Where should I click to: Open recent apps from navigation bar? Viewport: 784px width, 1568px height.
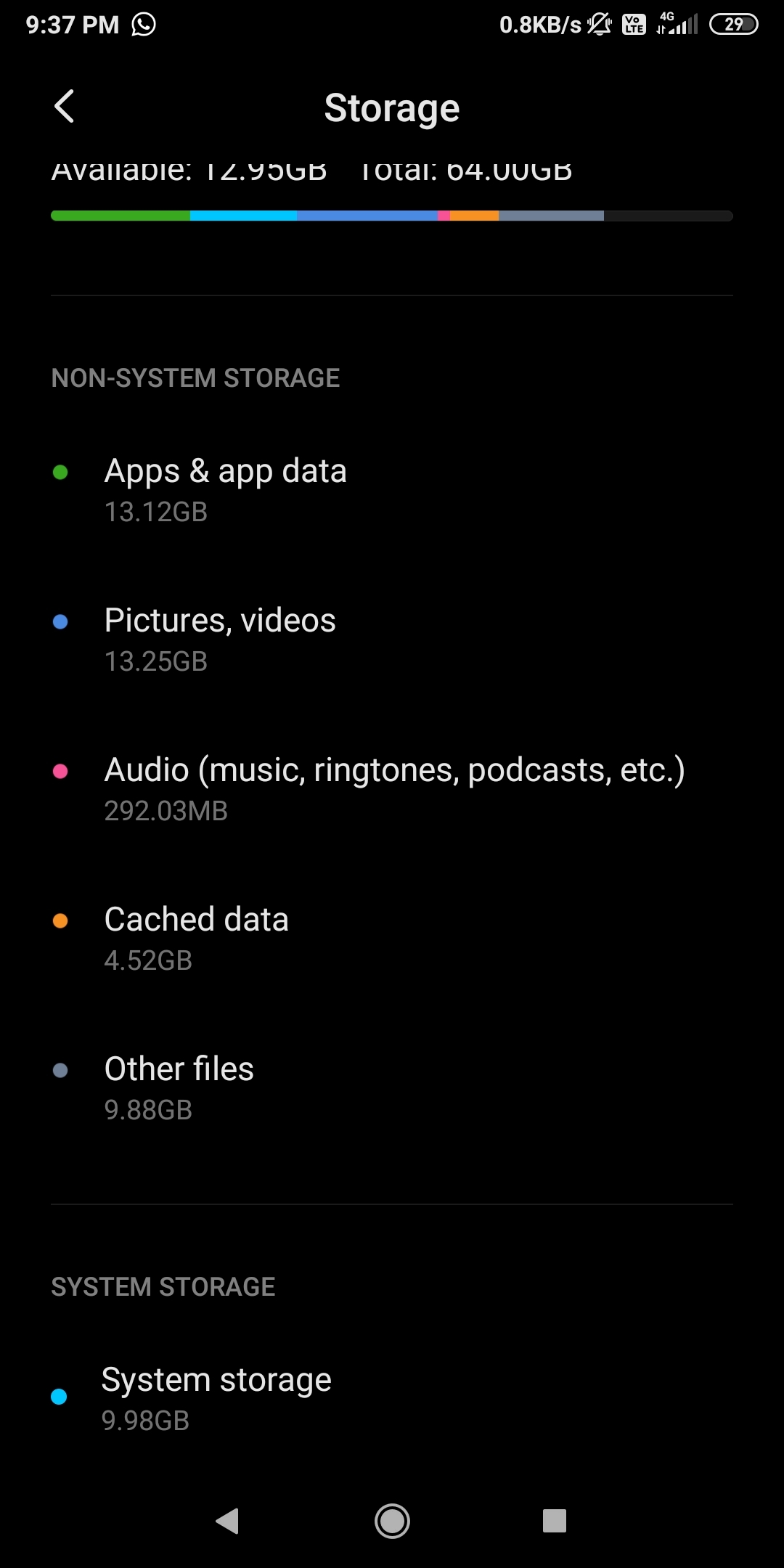click(x=555, y=1521)
